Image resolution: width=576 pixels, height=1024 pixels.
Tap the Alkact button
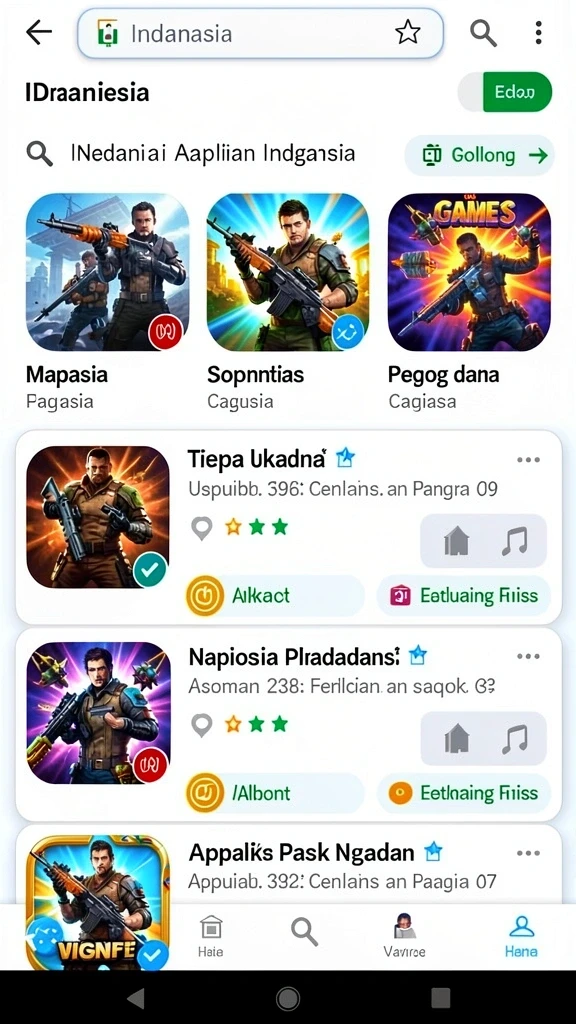point(275,596)
